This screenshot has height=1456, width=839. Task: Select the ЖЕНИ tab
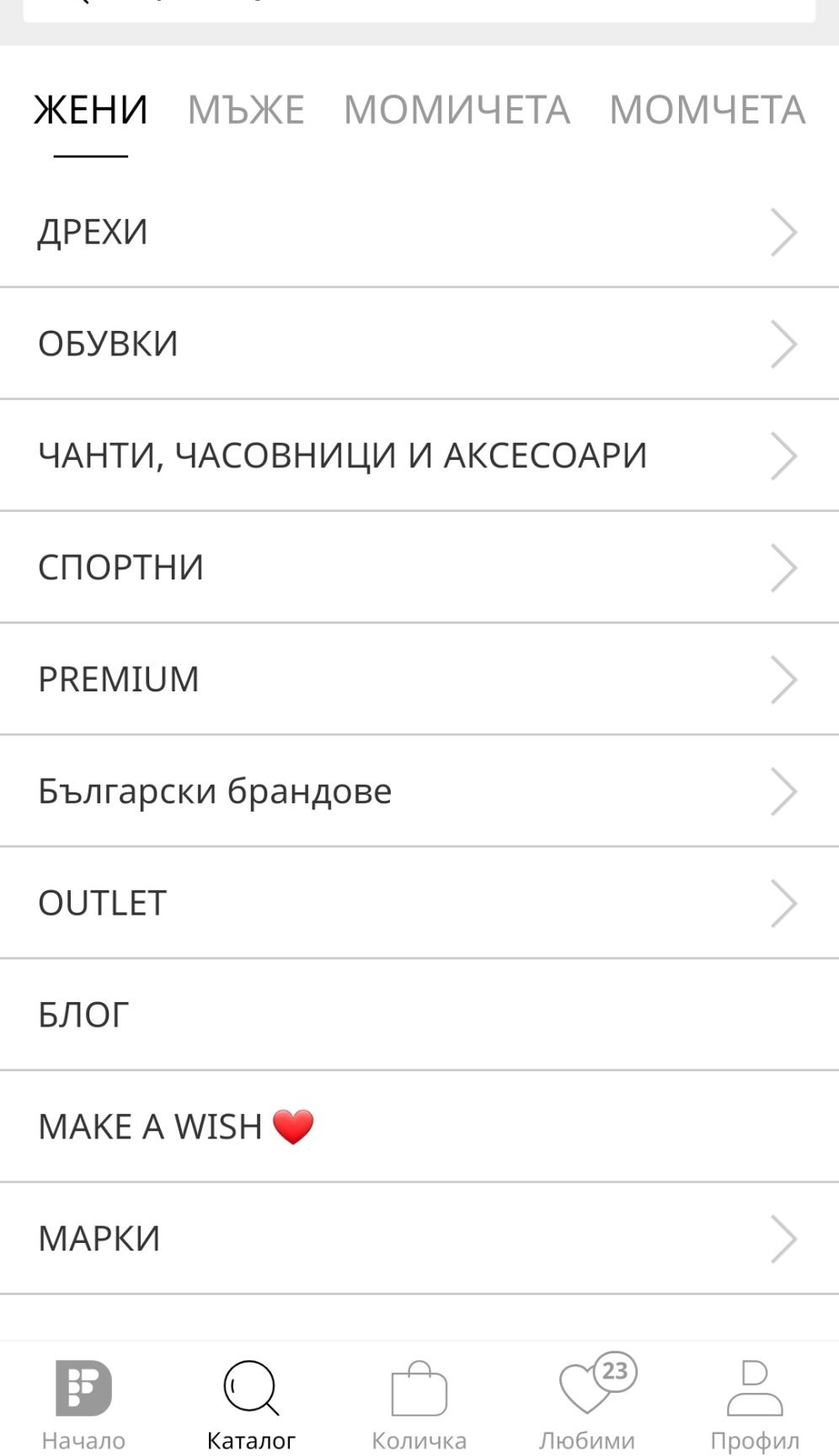pyautogui.click(x=90, y=110)
